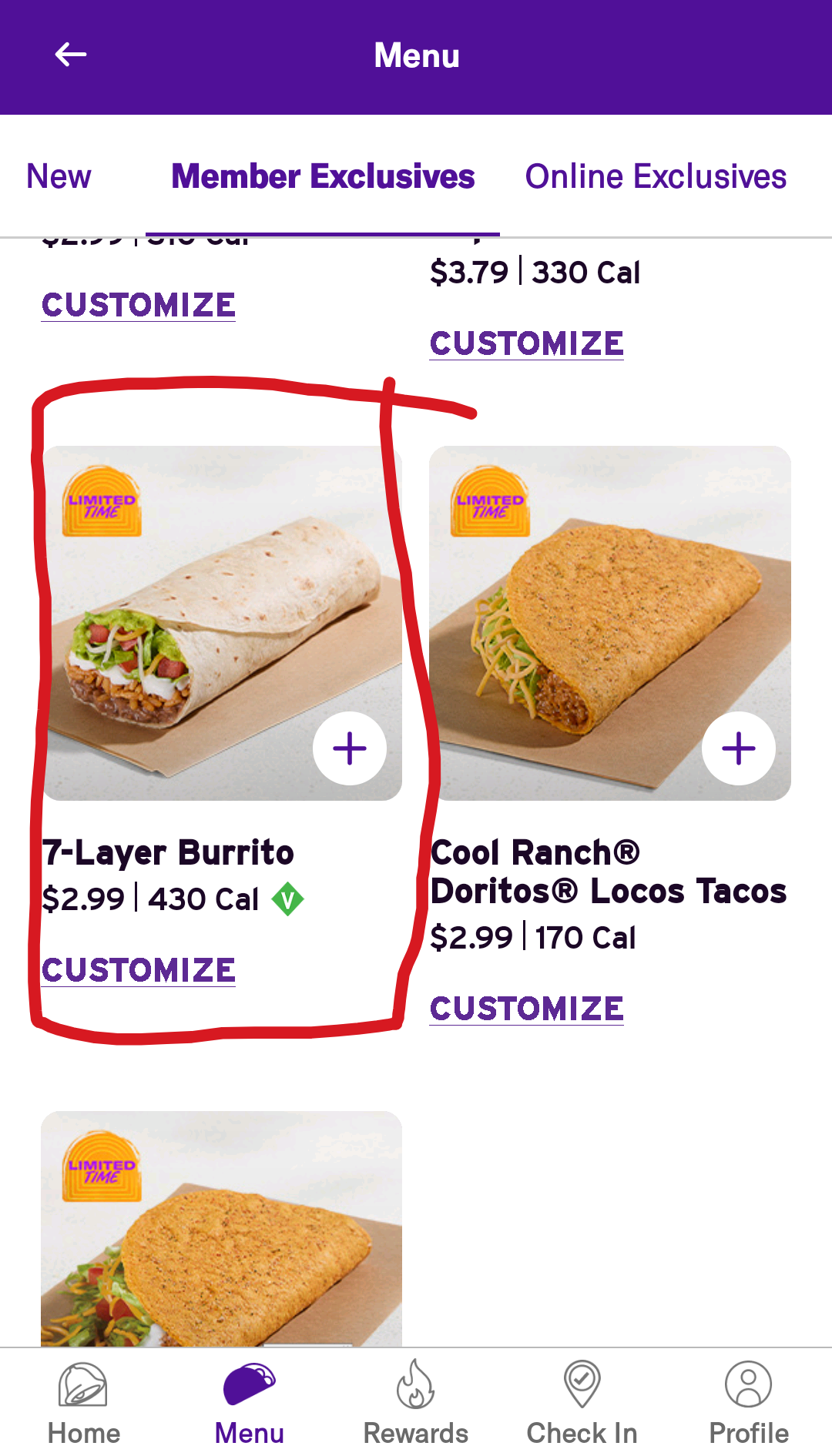Image resolution: width=832 pixels, height=1456 pixels.
Task: Switch to the New tab
Action: 59,176
